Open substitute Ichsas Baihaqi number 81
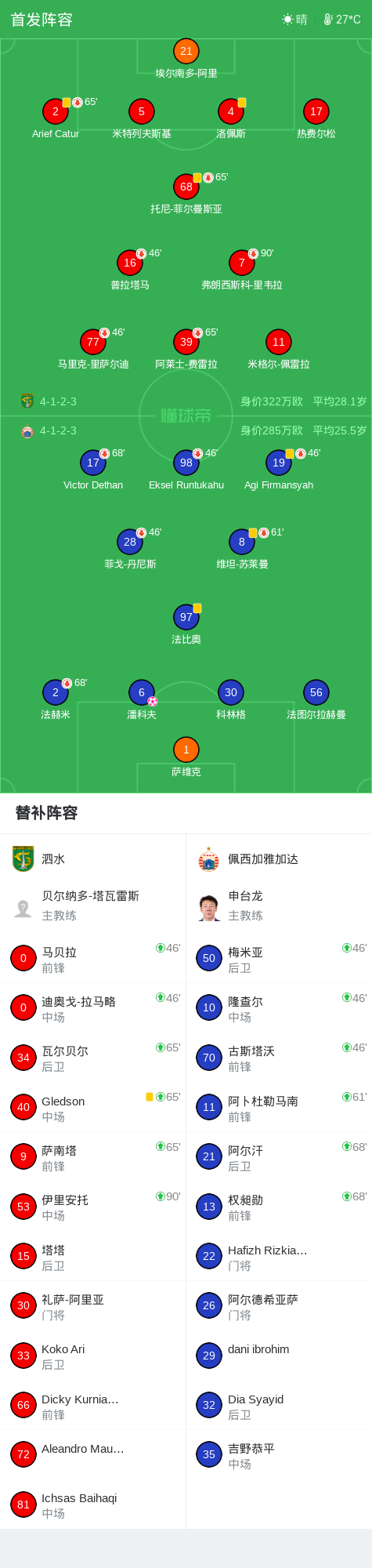 click(x=93, y=1504)
